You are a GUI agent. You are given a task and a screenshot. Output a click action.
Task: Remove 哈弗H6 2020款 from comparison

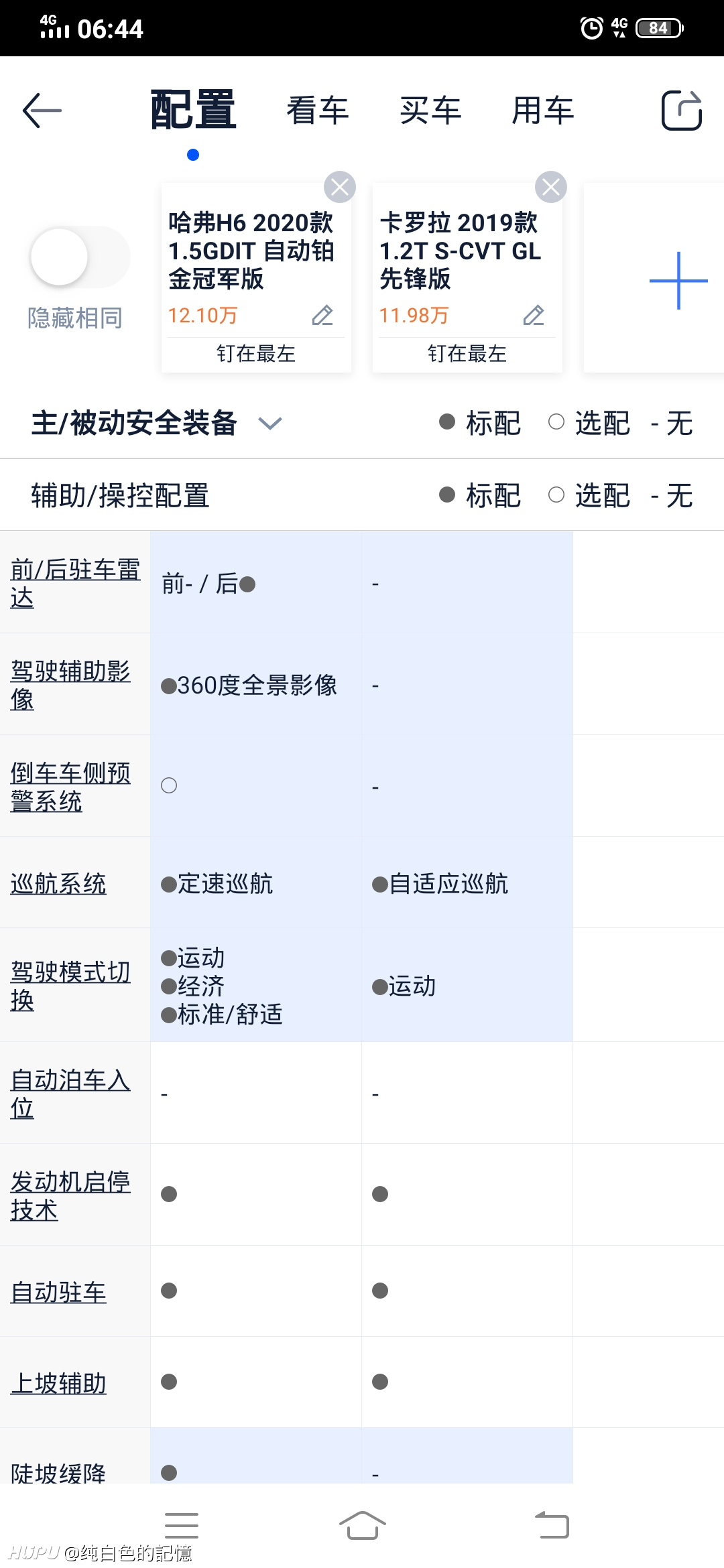[x=340, y=187]
